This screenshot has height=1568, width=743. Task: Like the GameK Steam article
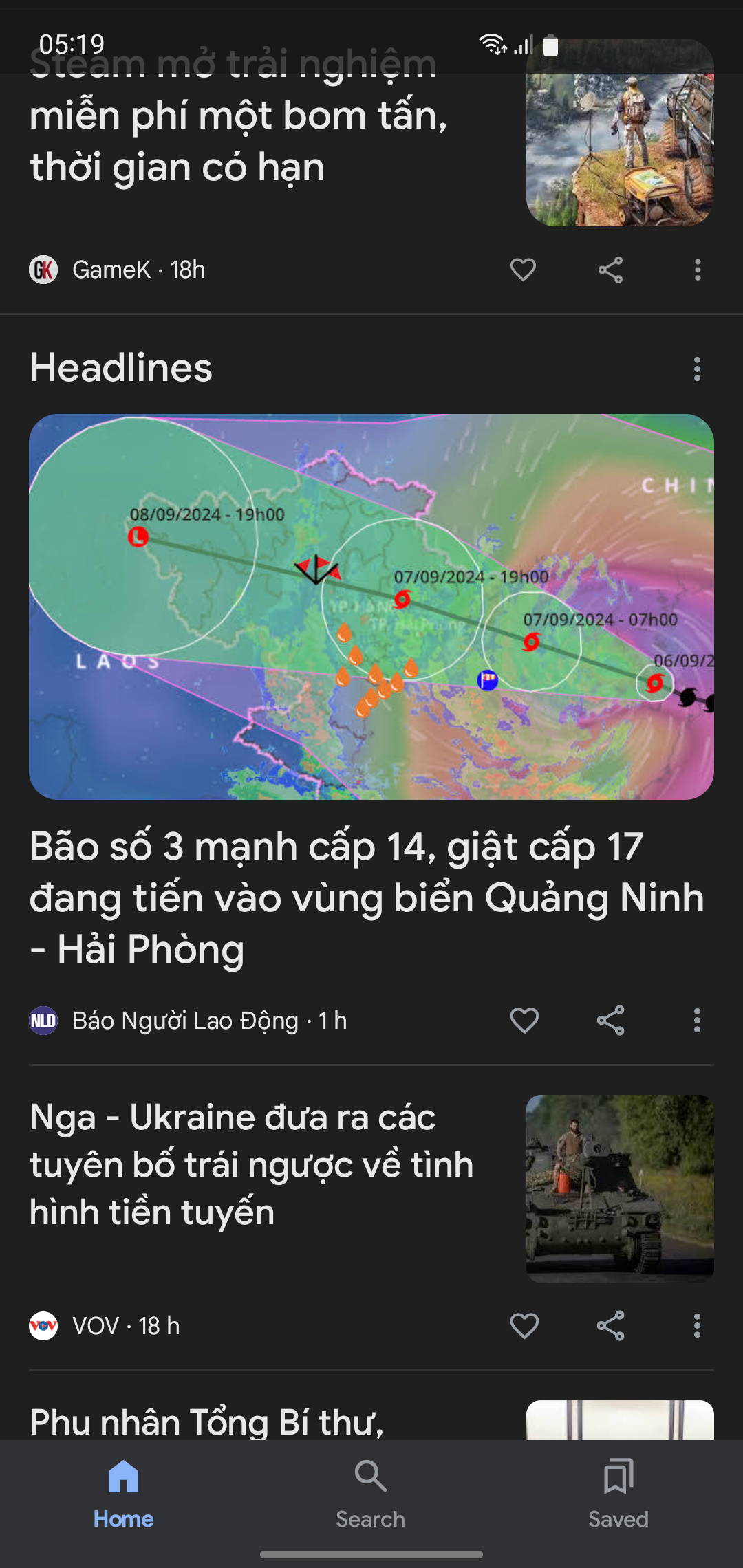tap(523, 270)
